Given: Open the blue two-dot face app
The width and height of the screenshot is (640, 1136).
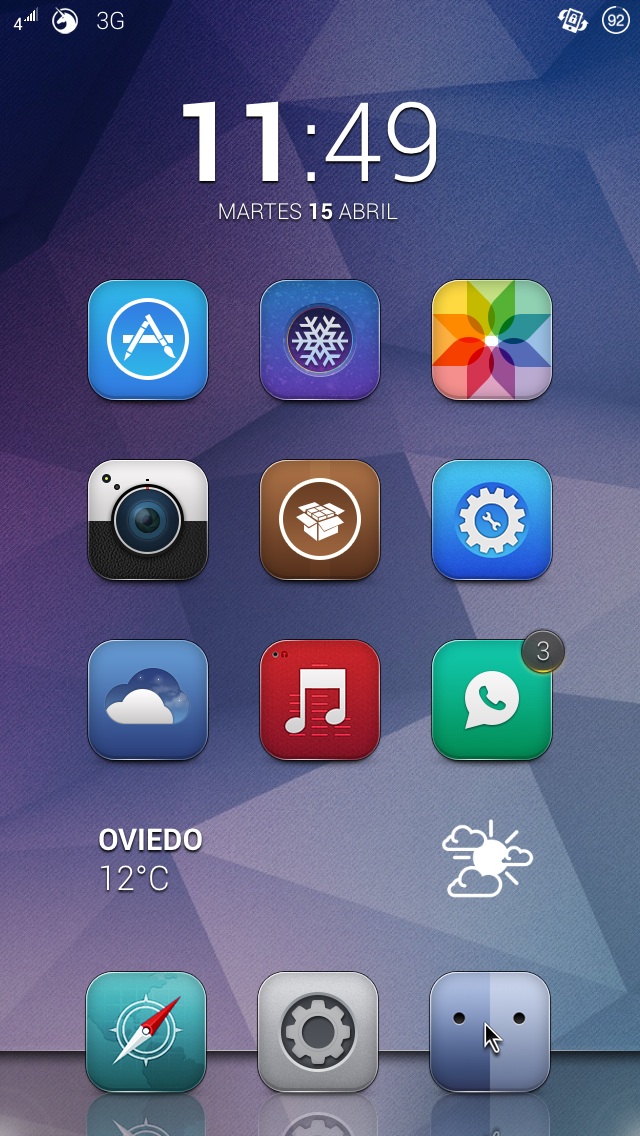Looking at the screenshot, I should tap(490, 1031).
